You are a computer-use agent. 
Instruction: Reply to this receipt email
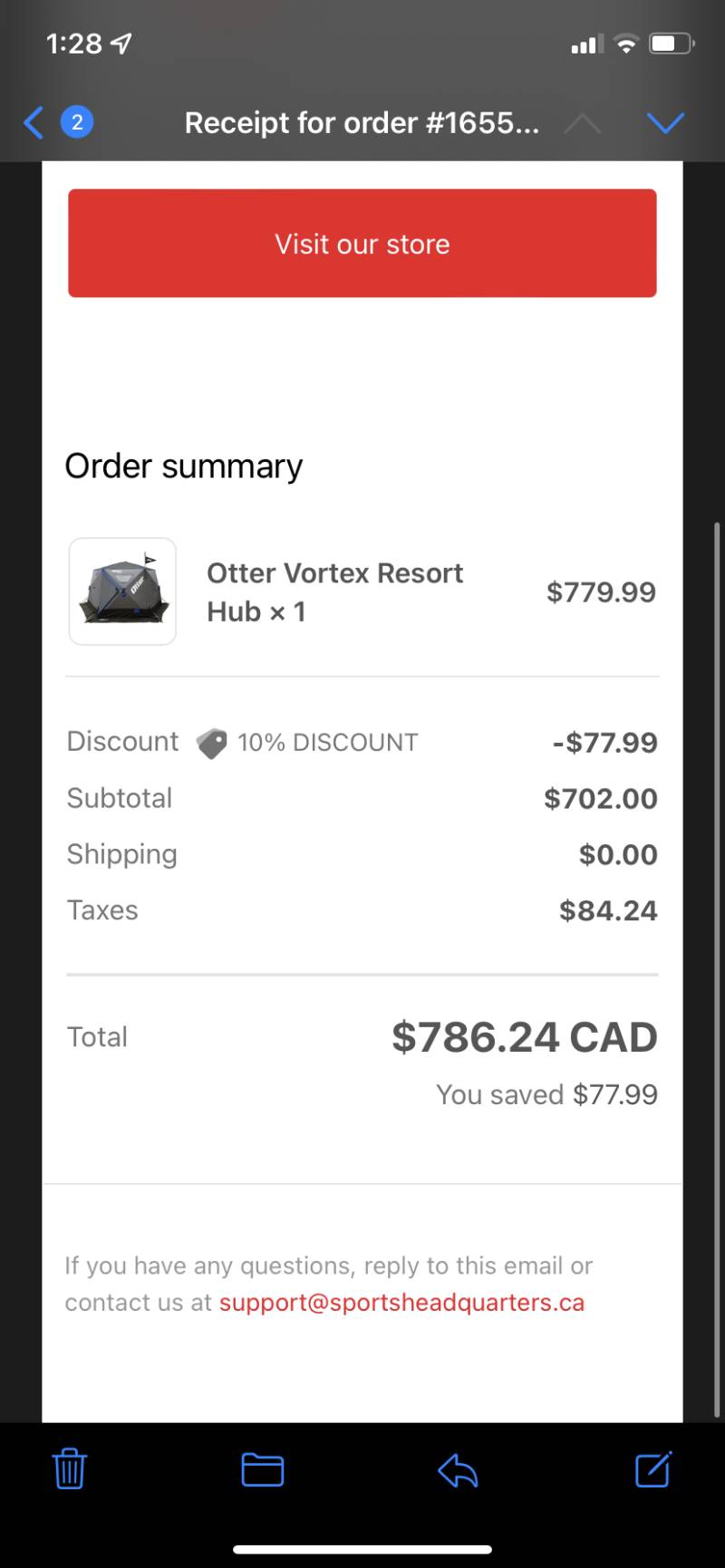point(458,1470)
